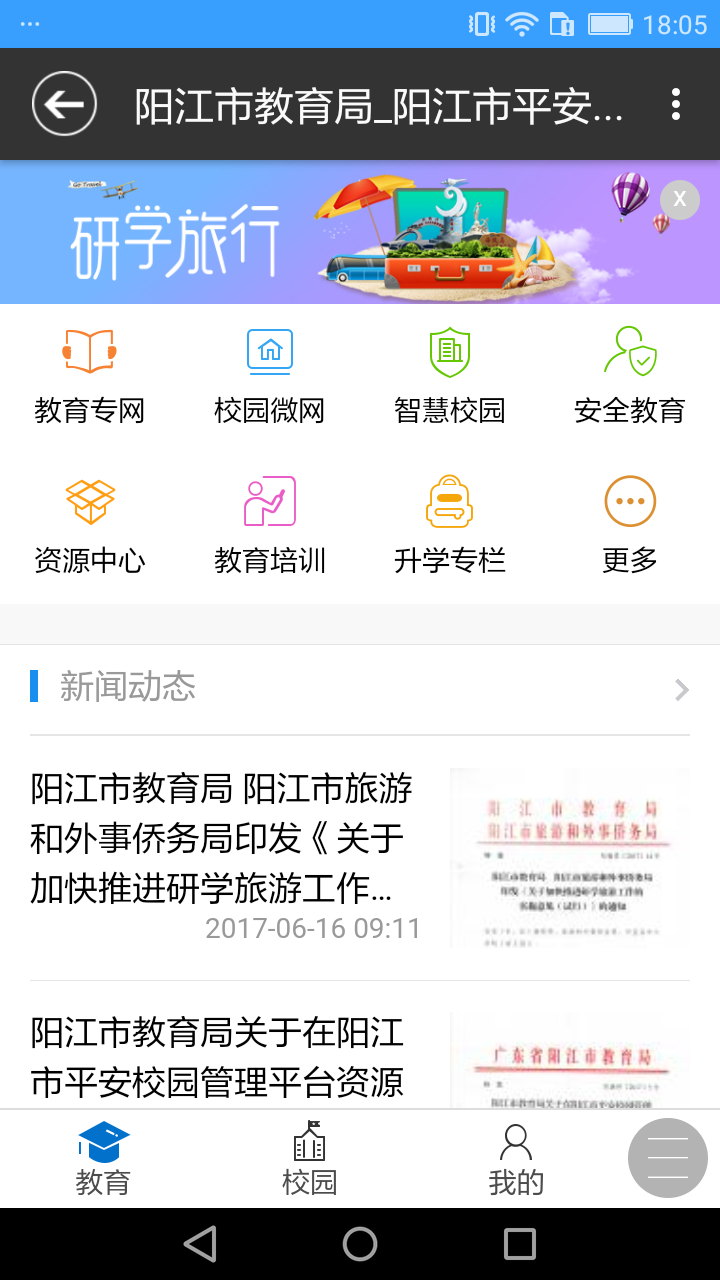Image resolution: width=720 pixels, height=1280 pixels.
Task: Open the three-dot overflow menu
Action: [676, 104]
